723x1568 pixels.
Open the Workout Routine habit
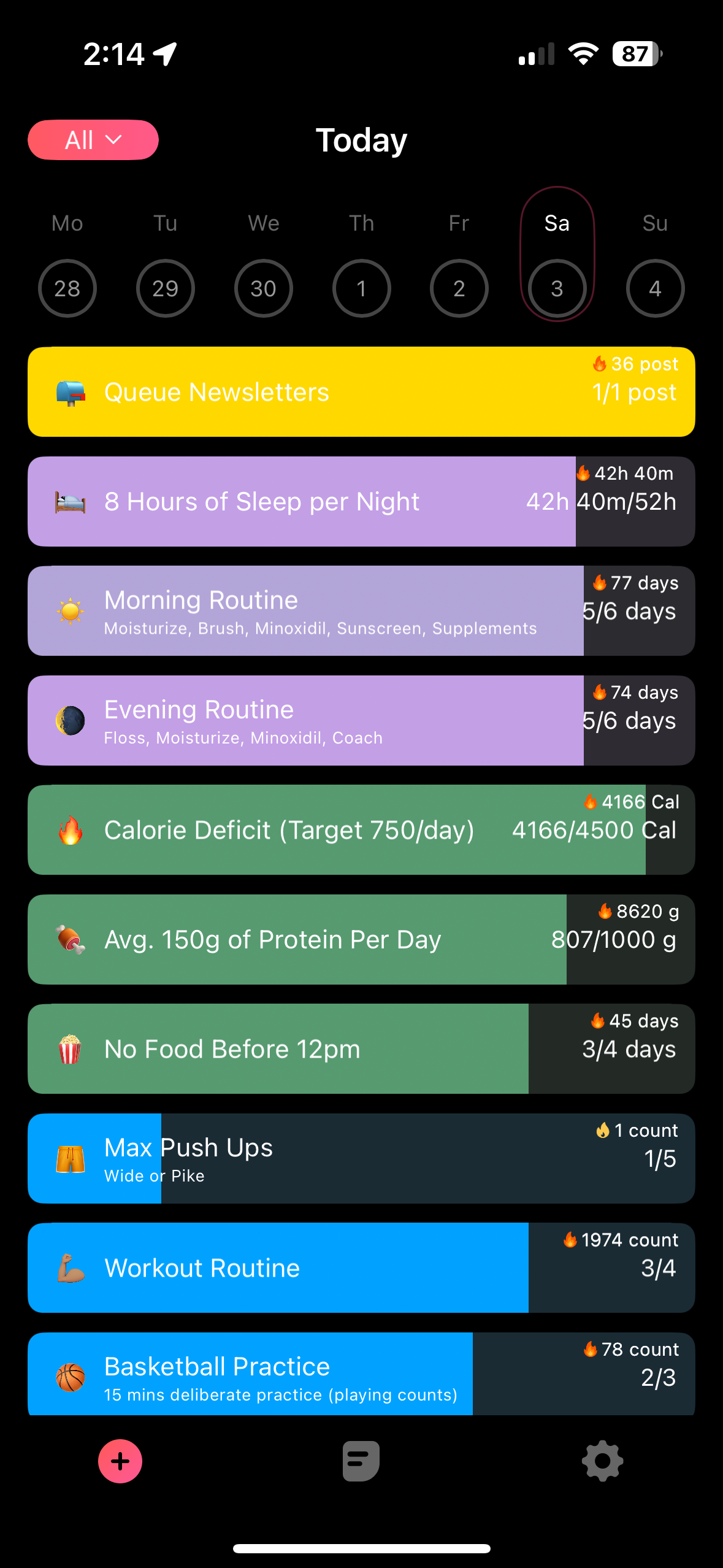click(361, 1268)
